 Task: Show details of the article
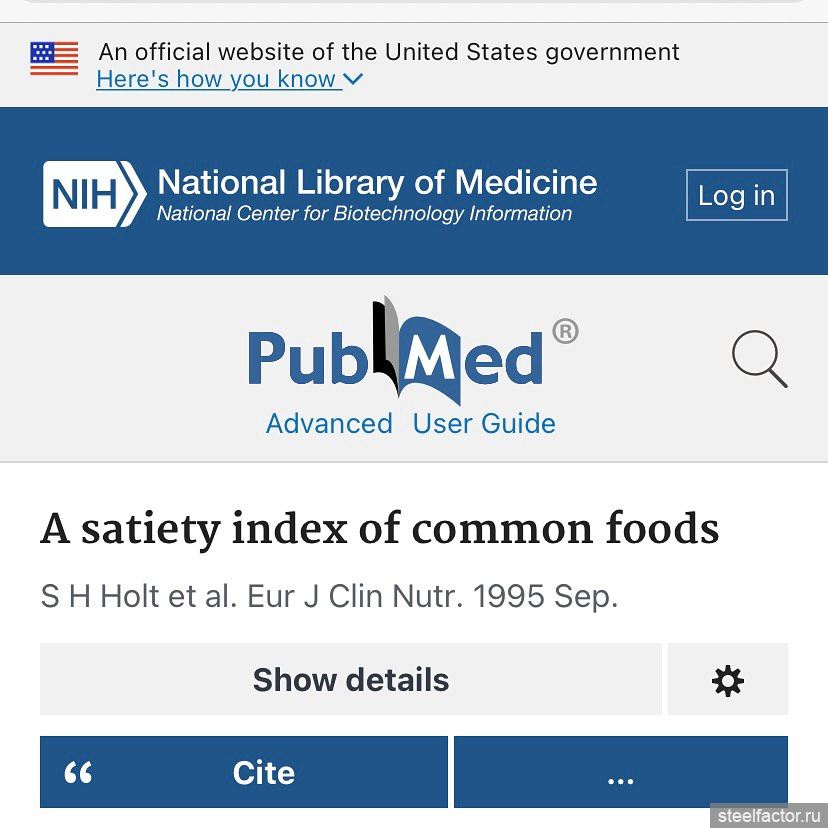point(350,680)
